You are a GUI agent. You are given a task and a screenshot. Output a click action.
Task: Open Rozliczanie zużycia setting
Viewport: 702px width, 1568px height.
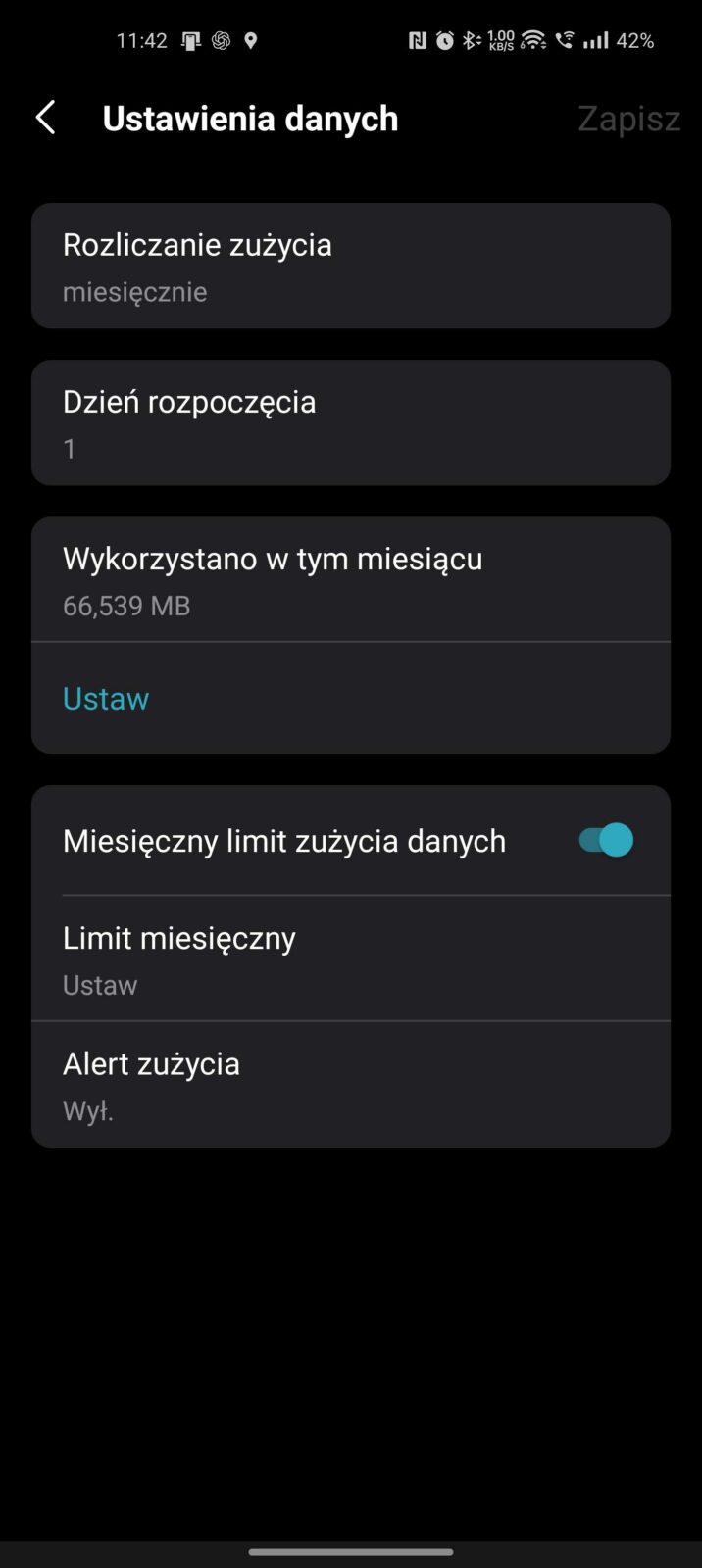[x=350, y=266]
